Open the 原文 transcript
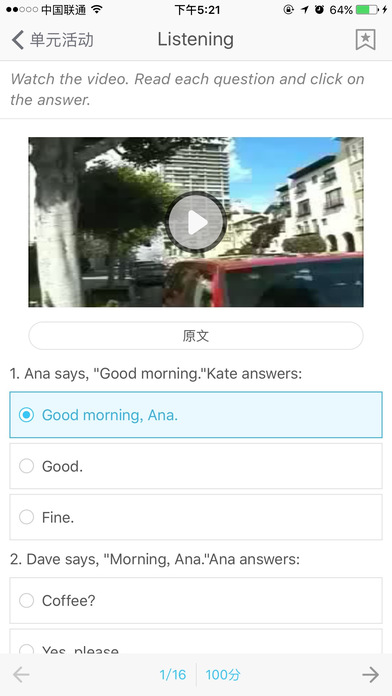The width and height of the screenshot is (392, 696). point(196,336)
